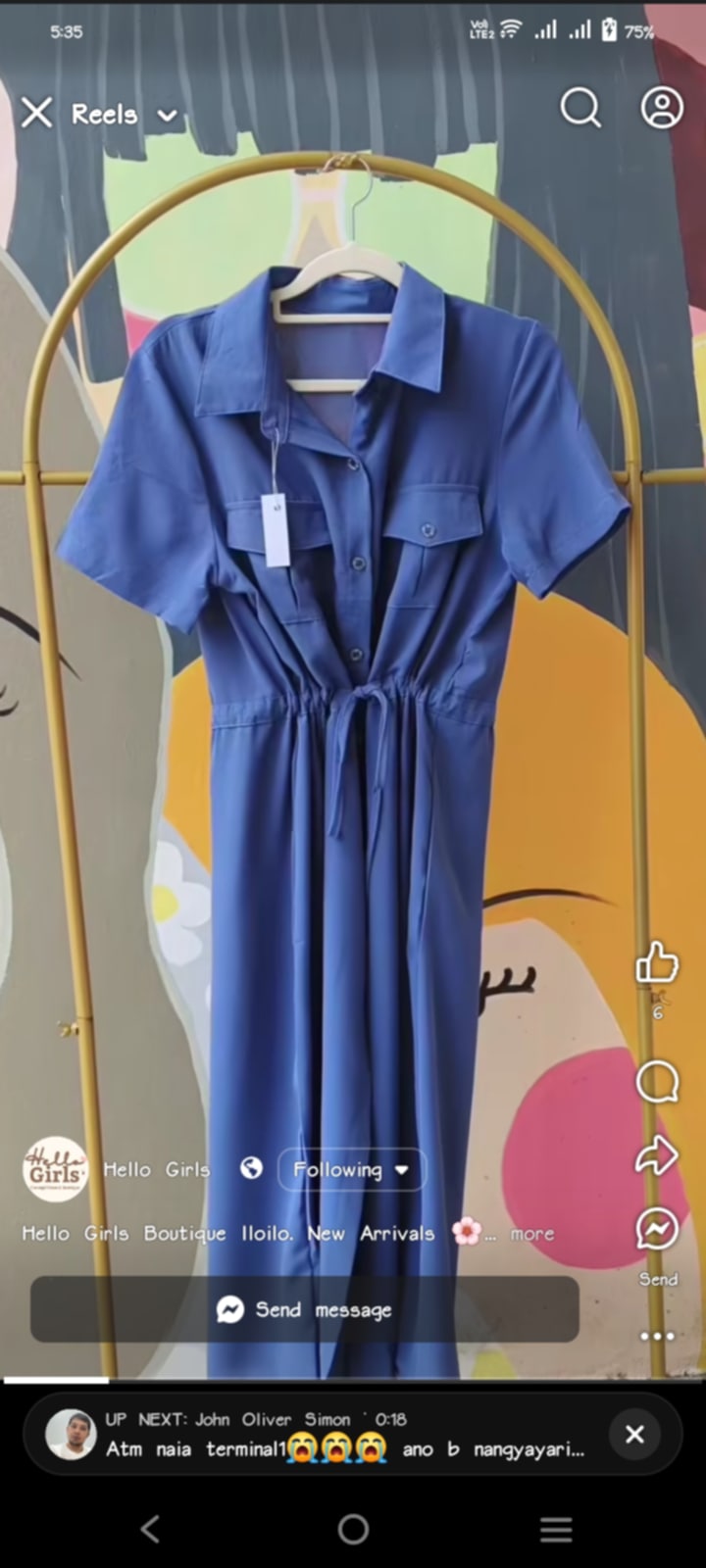The height and width of the screenshot is (1568, 706).
Task: Tap the Following dropdown button
Action: 351,1169
